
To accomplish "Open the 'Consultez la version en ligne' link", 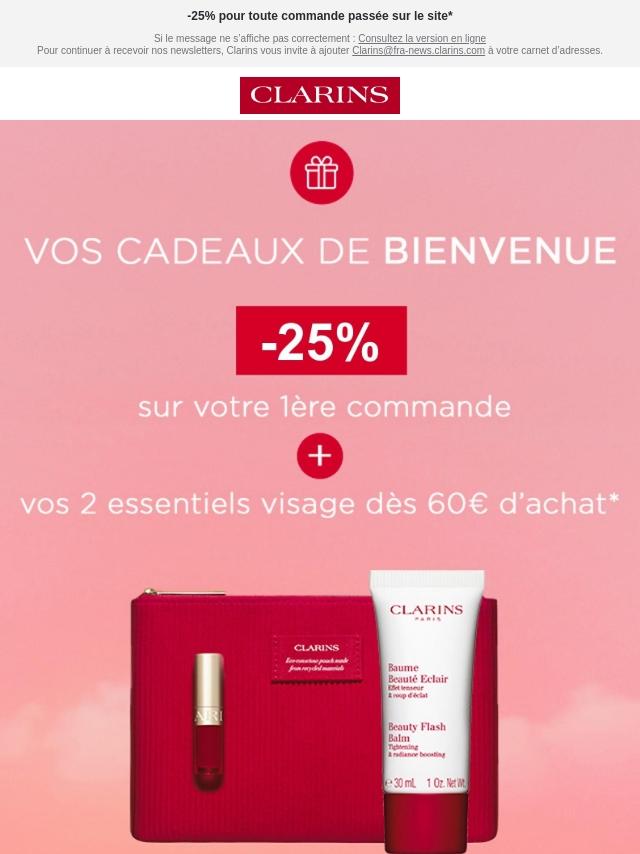I will tap(421, 38).
